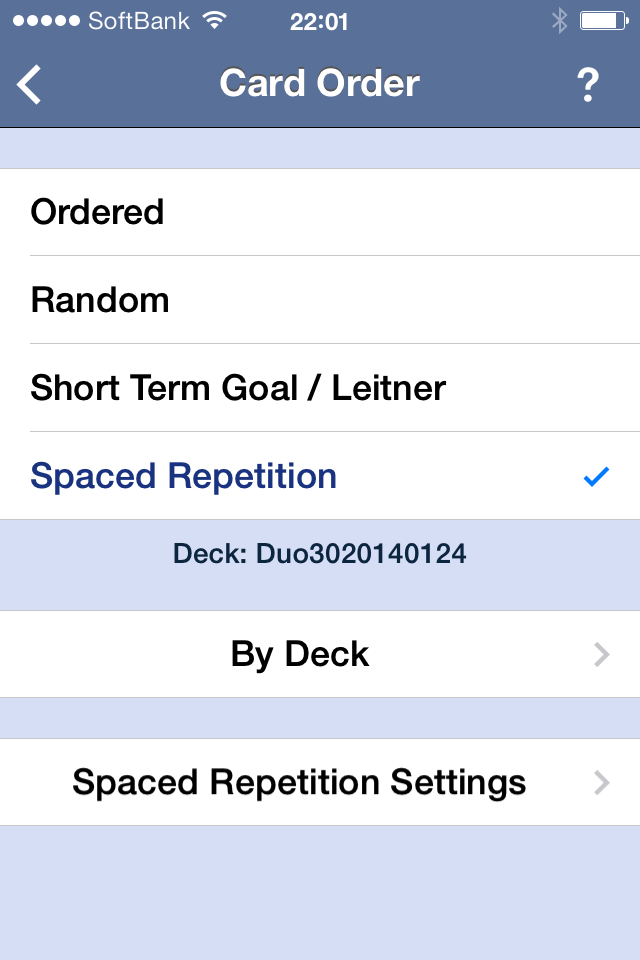Open the help question mark
The width and height of the screenshot is (640, 960).
click(588, 84)
